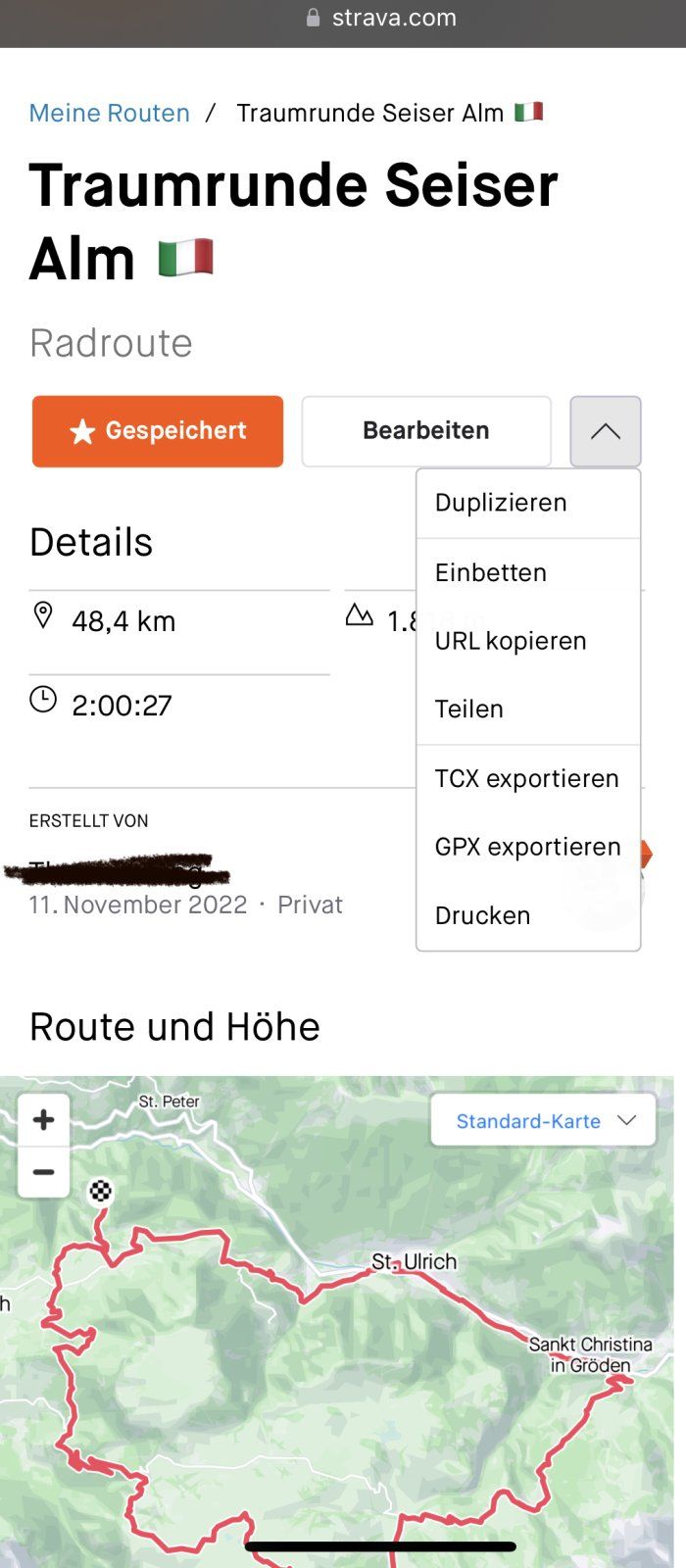Screen dimensions: 686x1568
Task: Select Duplizieren from the menu
Action: (x=501, y=503)
